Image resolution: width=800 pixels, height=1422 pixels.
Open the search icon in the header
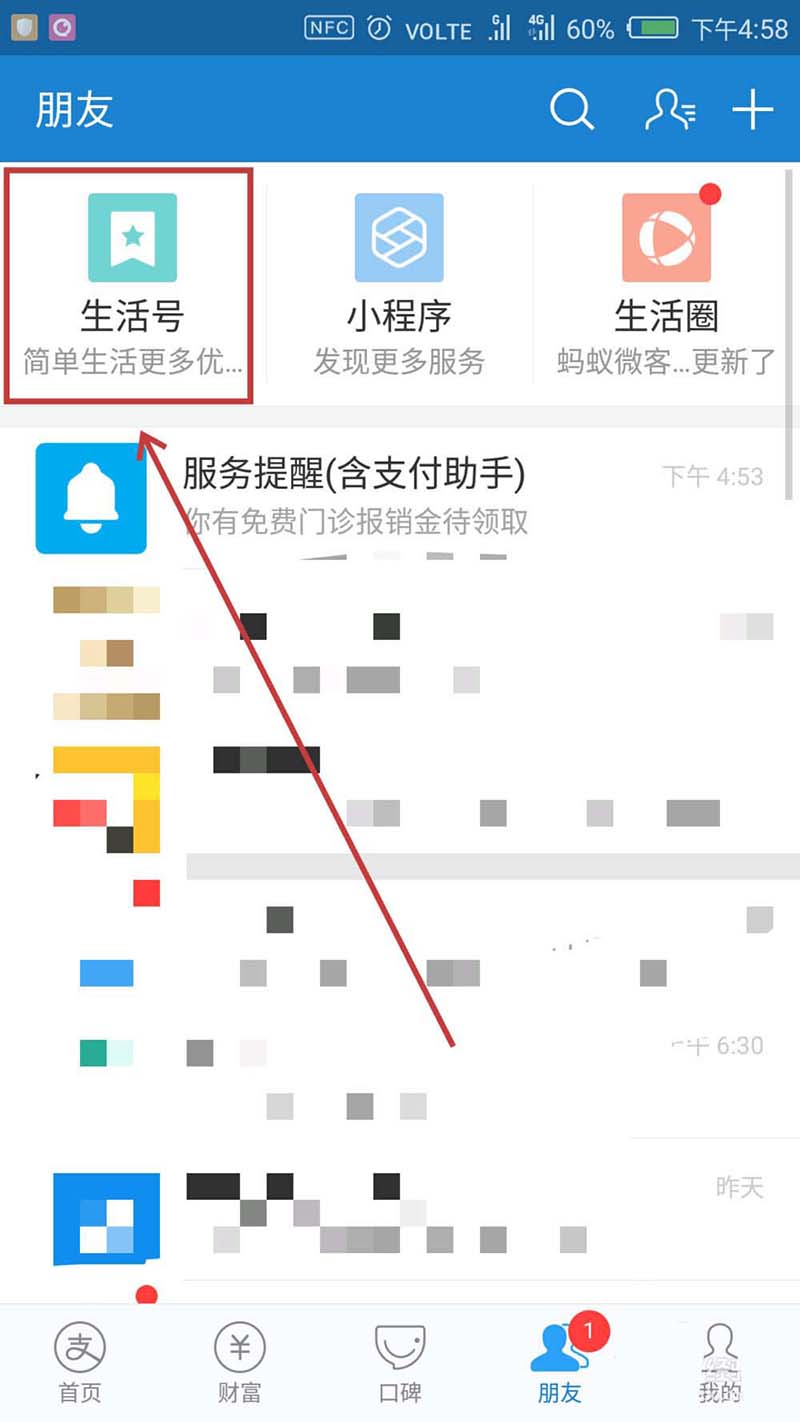click(x=572, y=110)
